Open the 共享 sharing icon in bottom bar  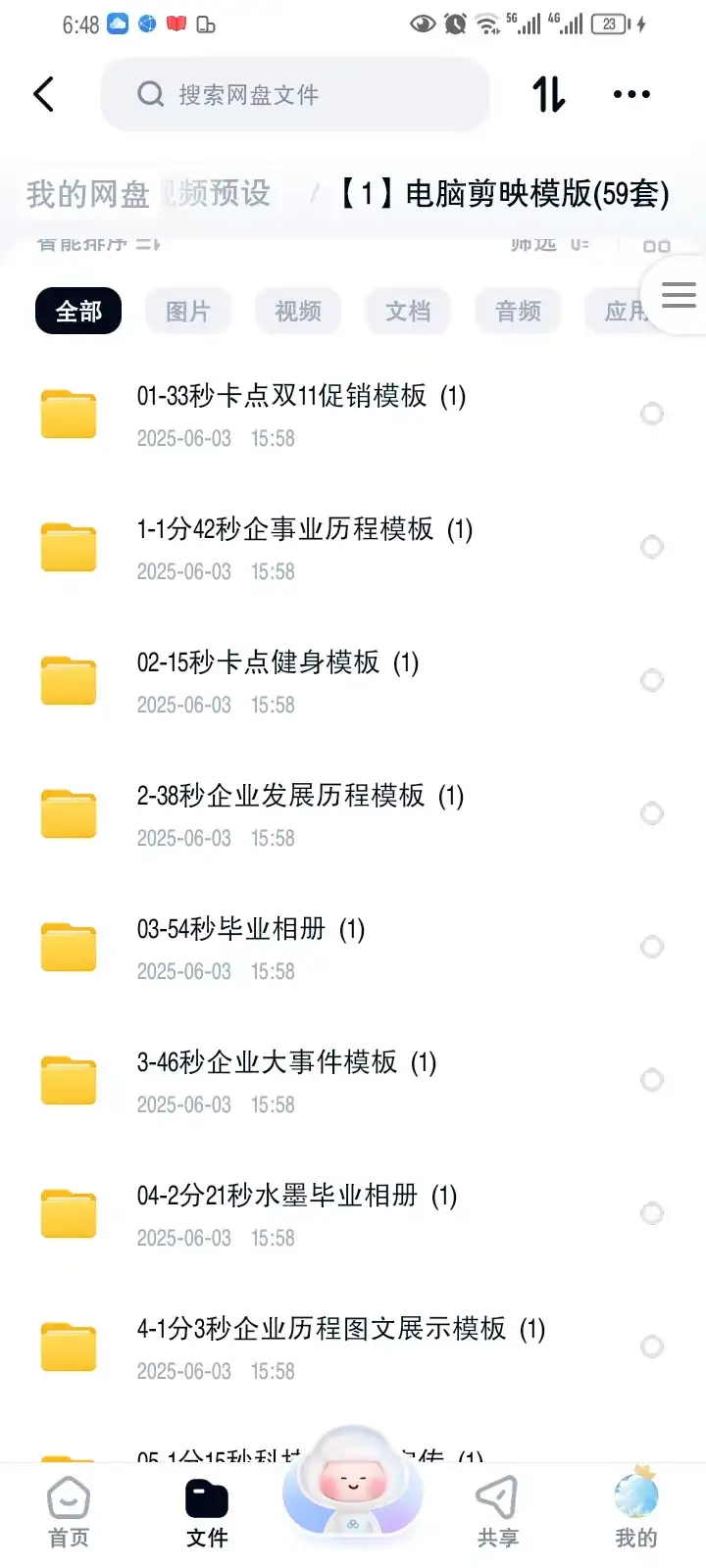point(496,1509)
